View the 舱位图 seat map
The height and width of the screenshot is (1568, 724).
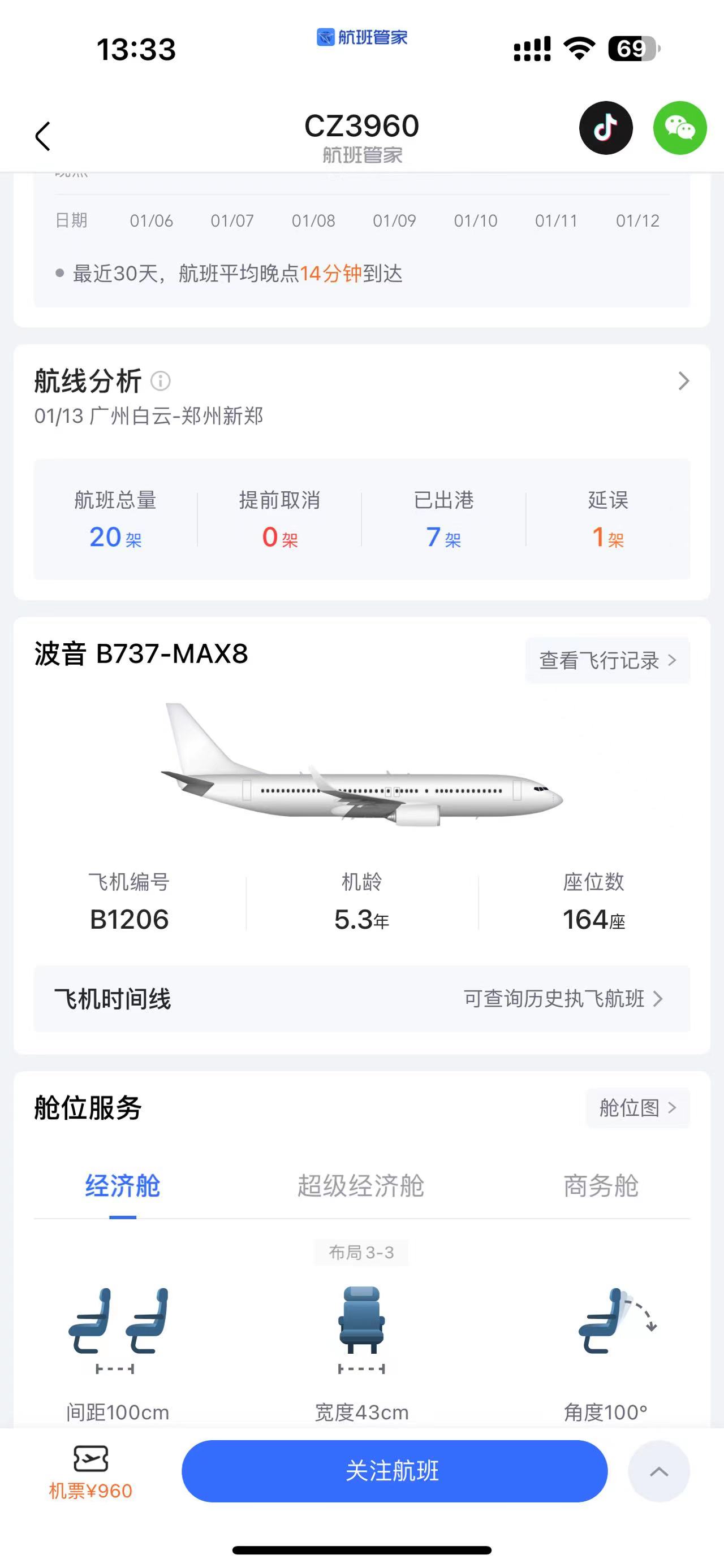(637, 1108)
